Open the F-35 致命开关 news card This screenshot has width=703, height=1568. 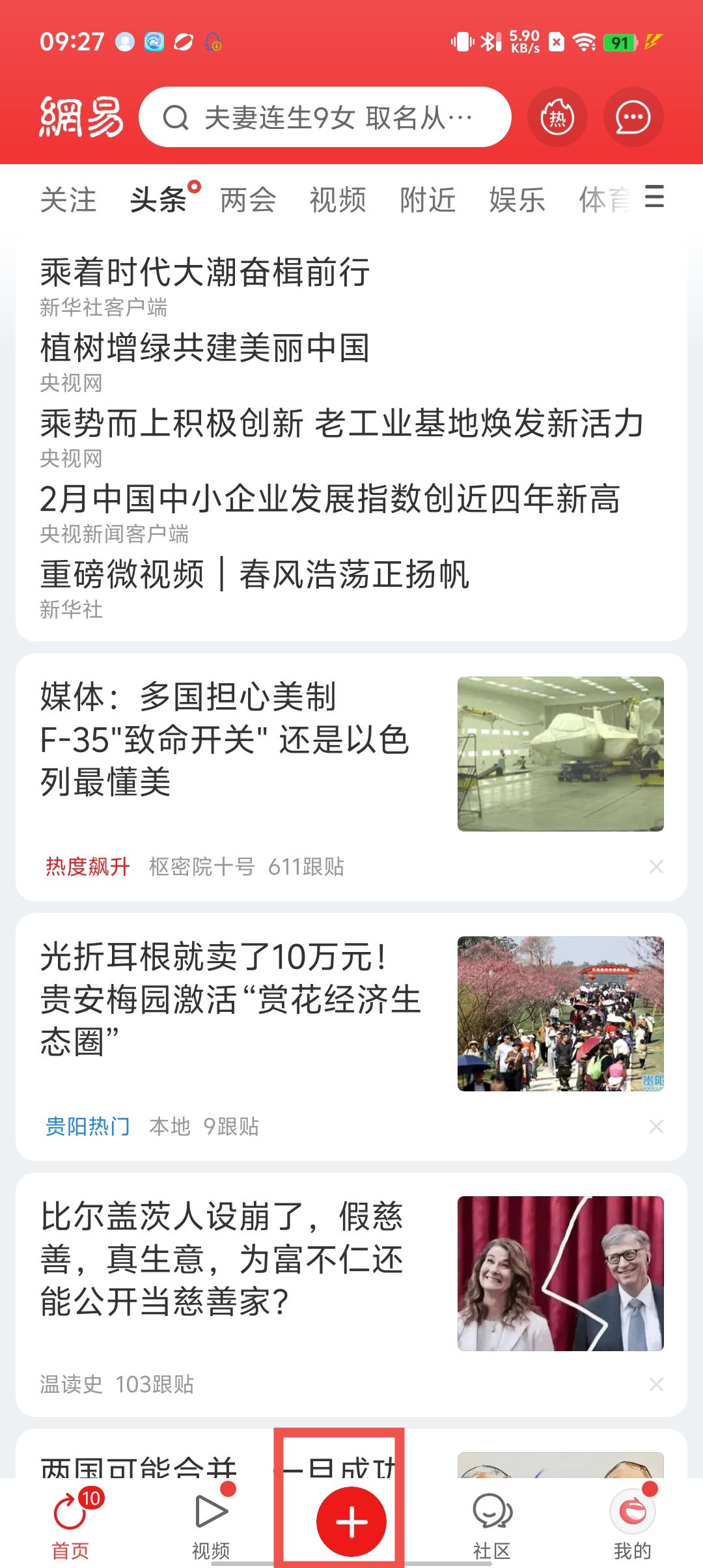tap(225, 740)
